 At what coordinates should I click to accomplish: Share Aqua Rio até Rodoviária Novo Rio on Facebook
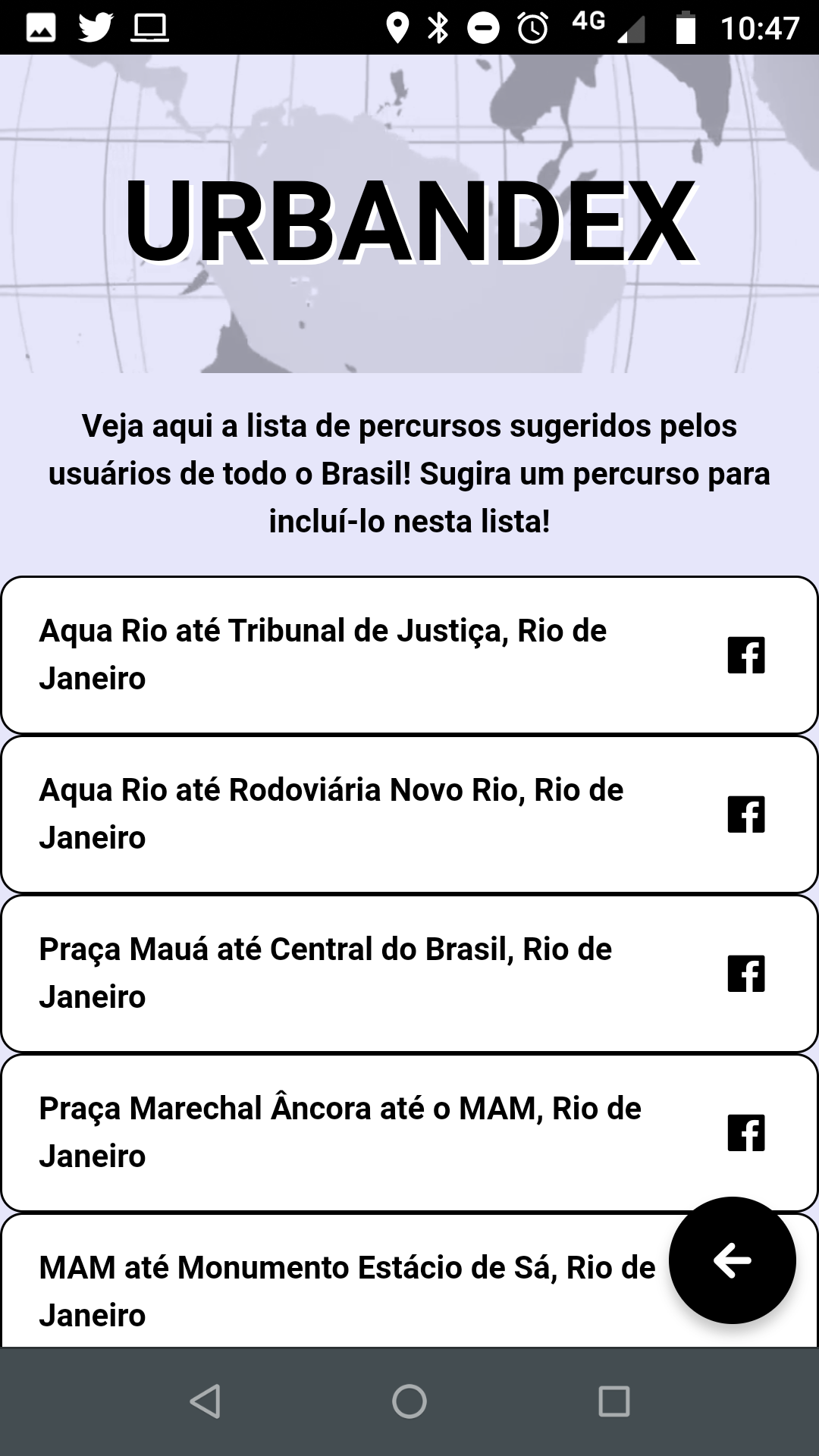click(746, 814)
